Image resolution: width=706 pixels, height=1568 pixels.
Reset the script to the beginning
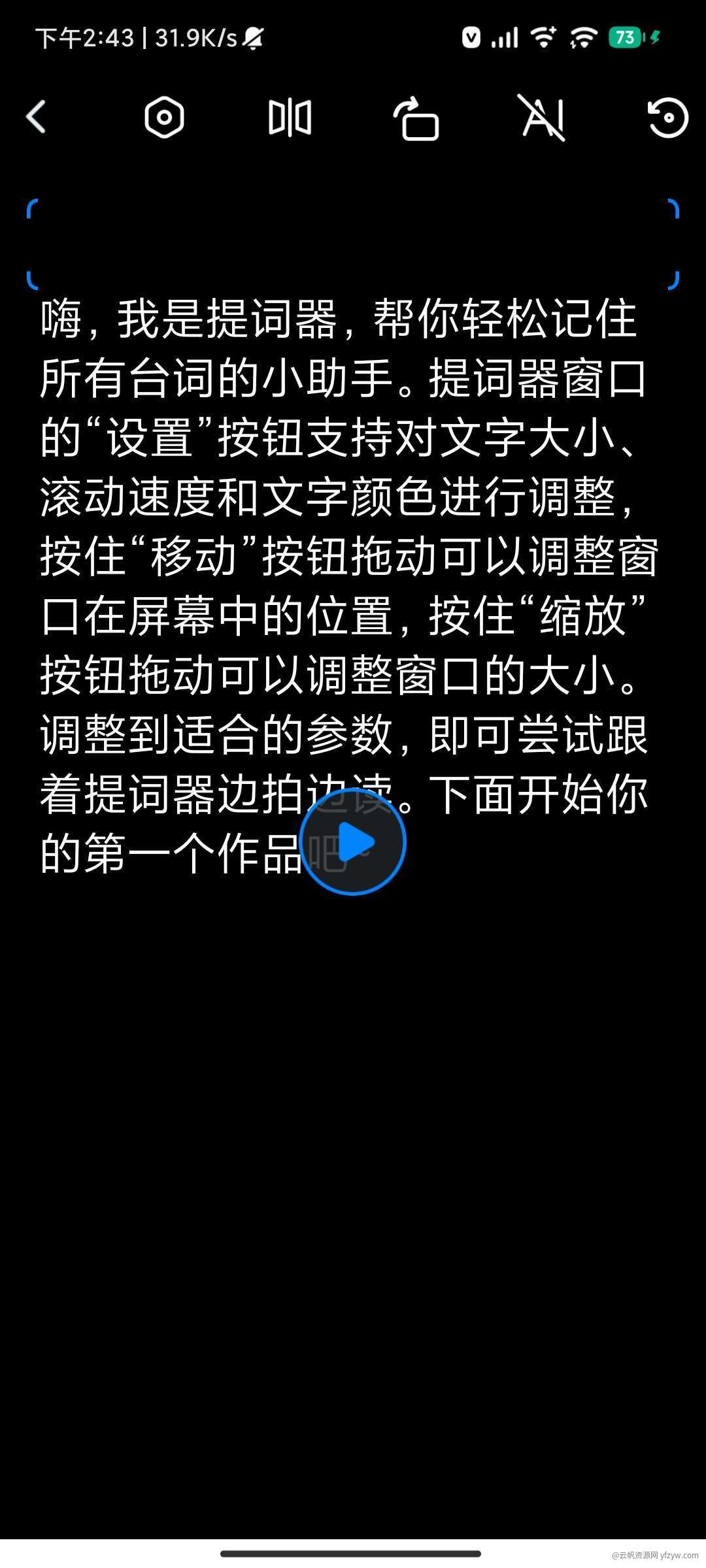pos(667,118)
